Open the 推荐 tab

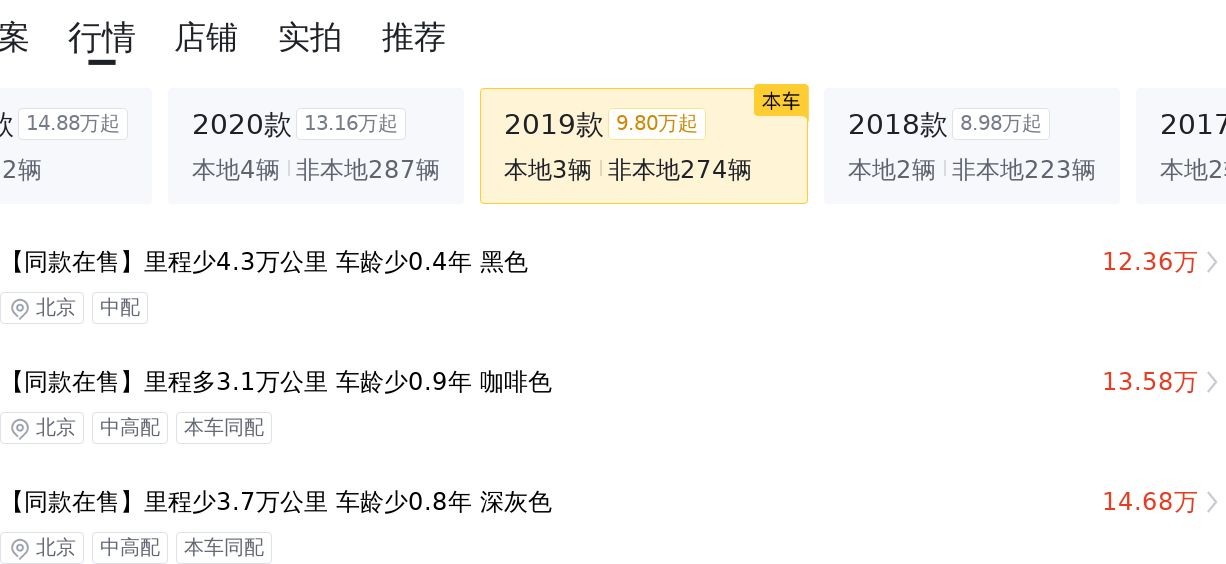tap(413, 38)
